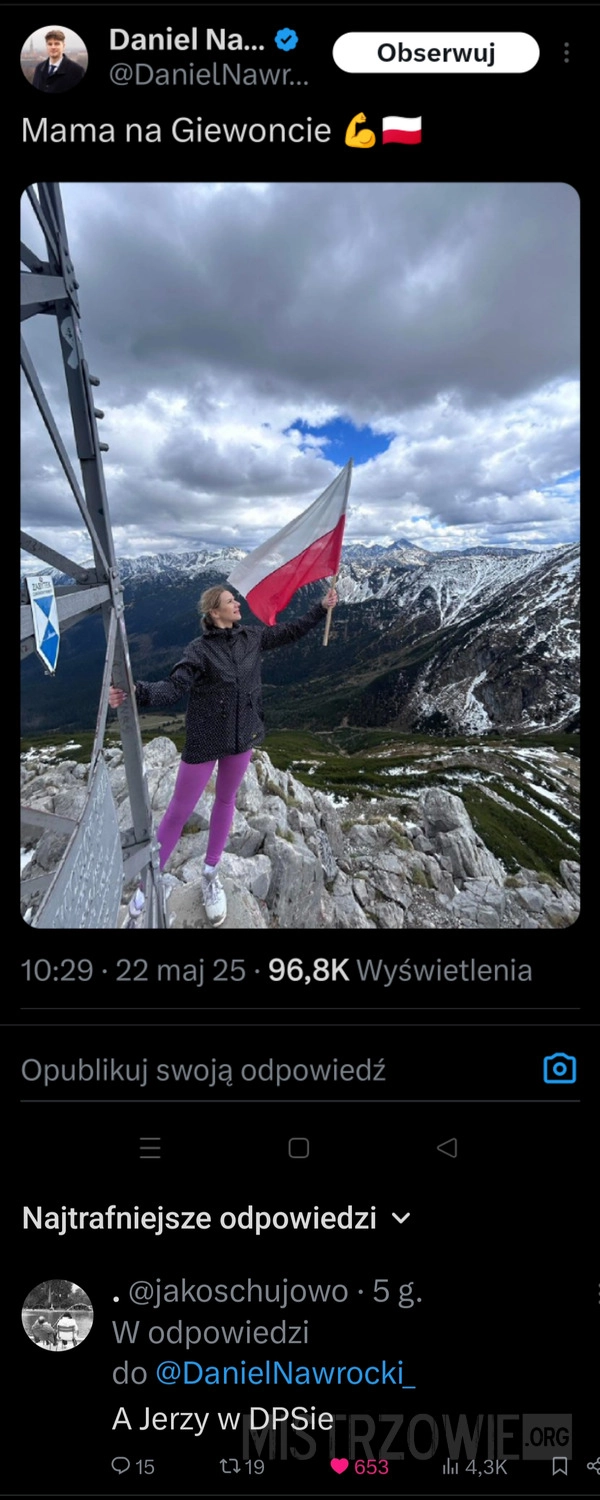Expand the "Najtrafniejsze odpowiedzi" sort dropdown
This screenshot has width=600, height=1500.
(400, 1218)
